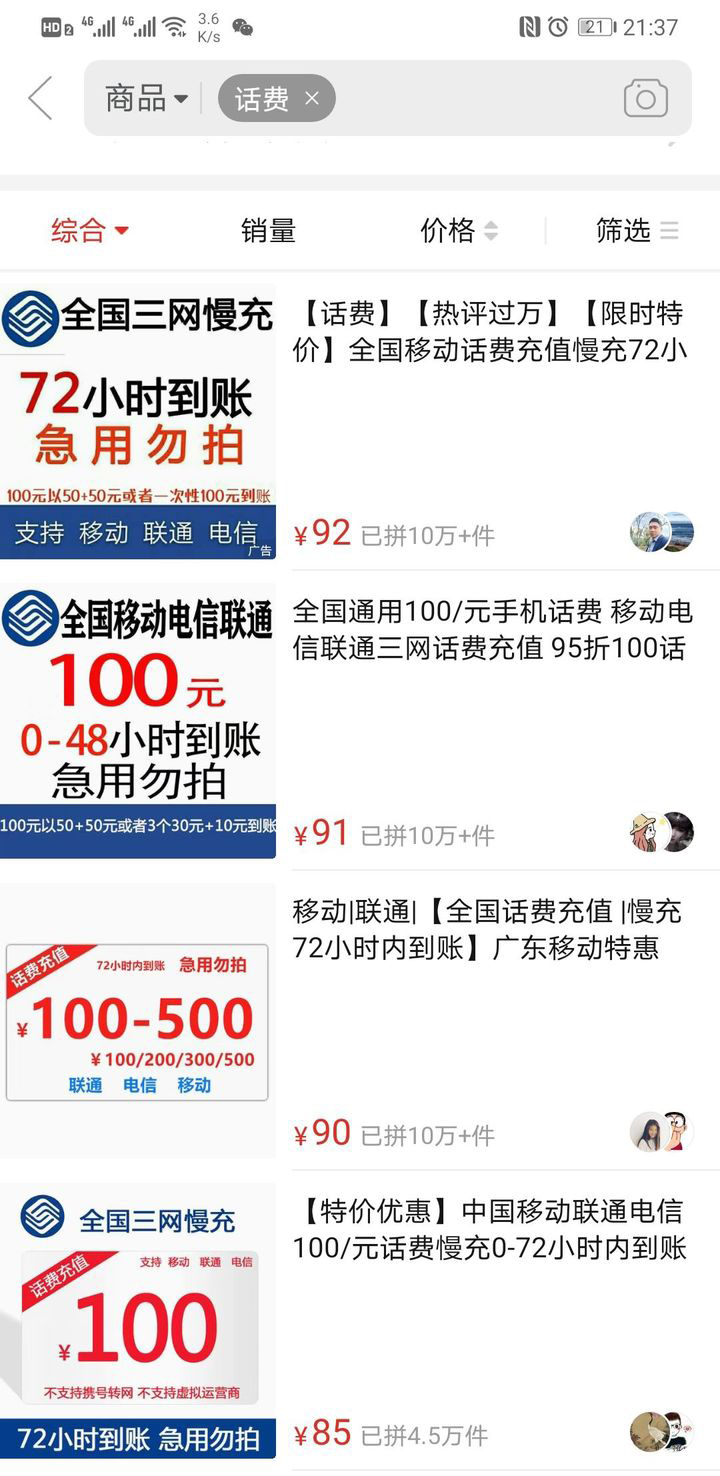Select the 综合 sort tab
The width and height of the screenshot is (720, 1476).
click(90, 231)
